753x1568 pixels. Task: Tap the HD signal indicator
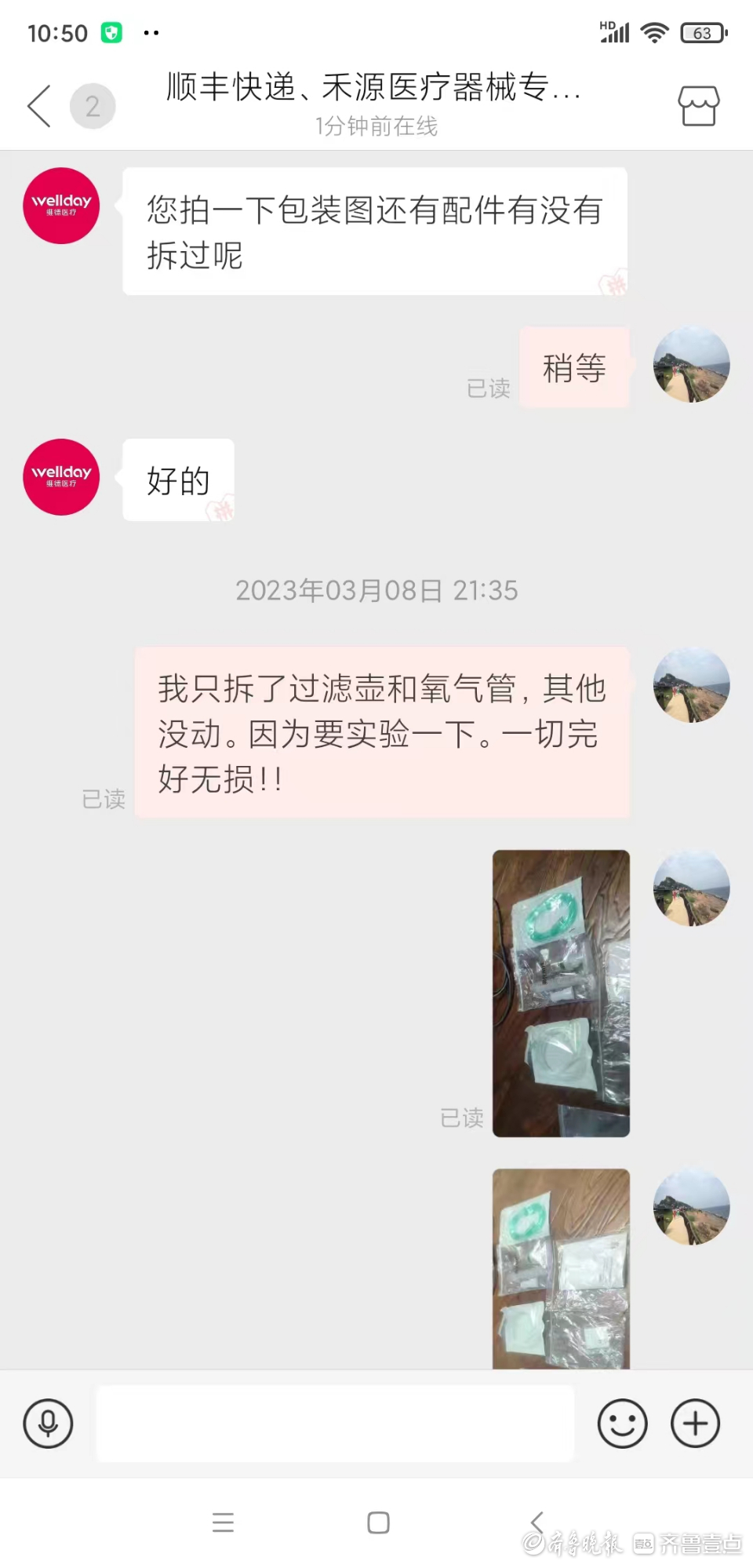pyautogui.click(x=617, y=32)
